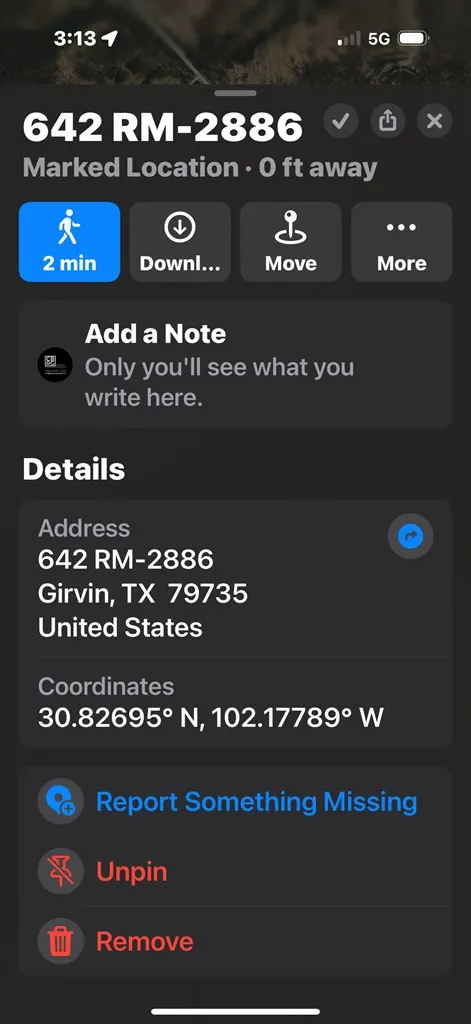Image resolution: width=471 pixels, height=1024 pixels.
Task: Start the 2 min walking directions
Action: (69, 242)
